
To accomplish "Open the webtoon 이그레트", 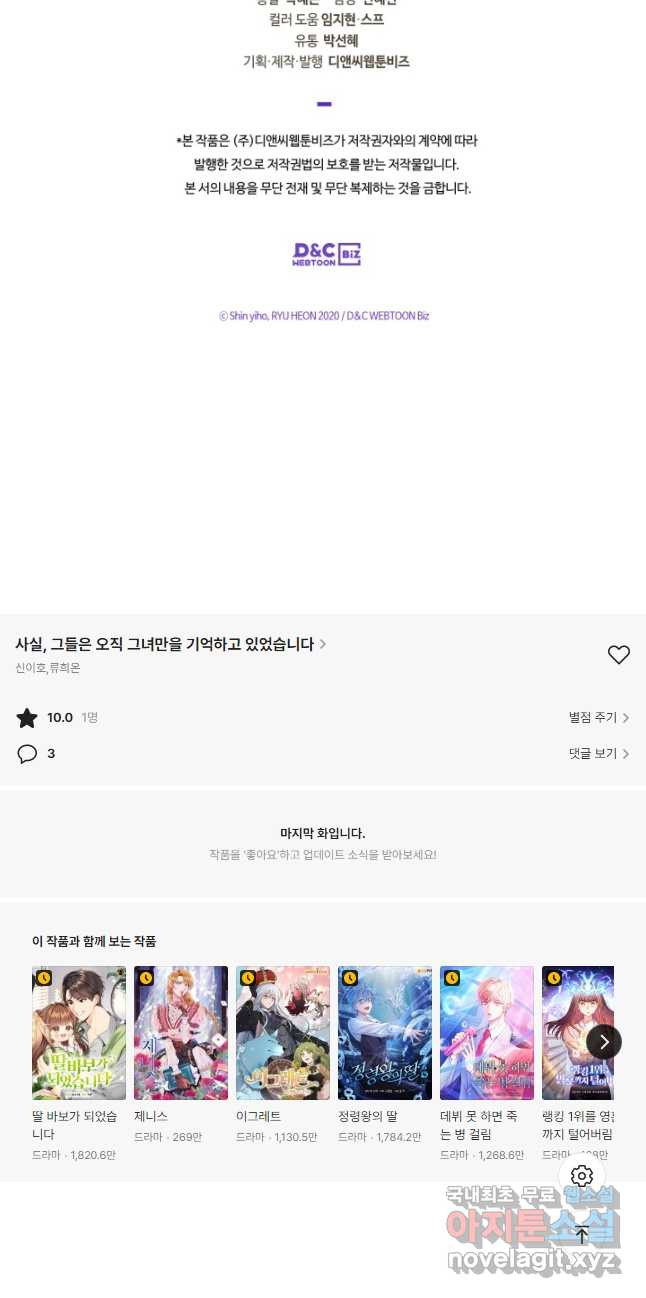I will (x=283, y=1033).
